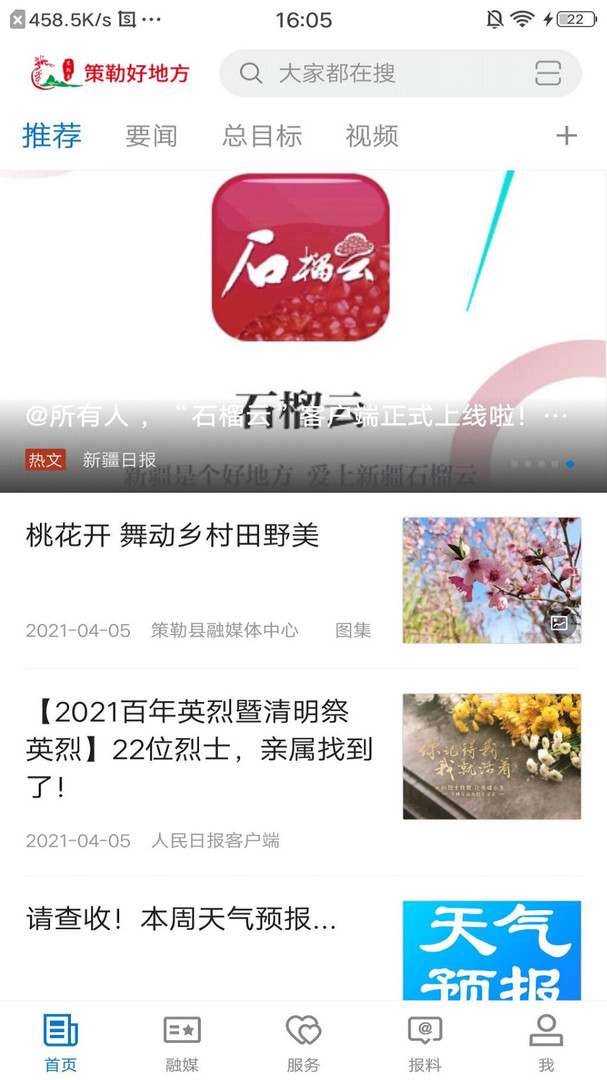Image resolution: width=607 pixels, height=1080 pixels.
Task: Go to the 视频 tab
Action: pos(372,136)
